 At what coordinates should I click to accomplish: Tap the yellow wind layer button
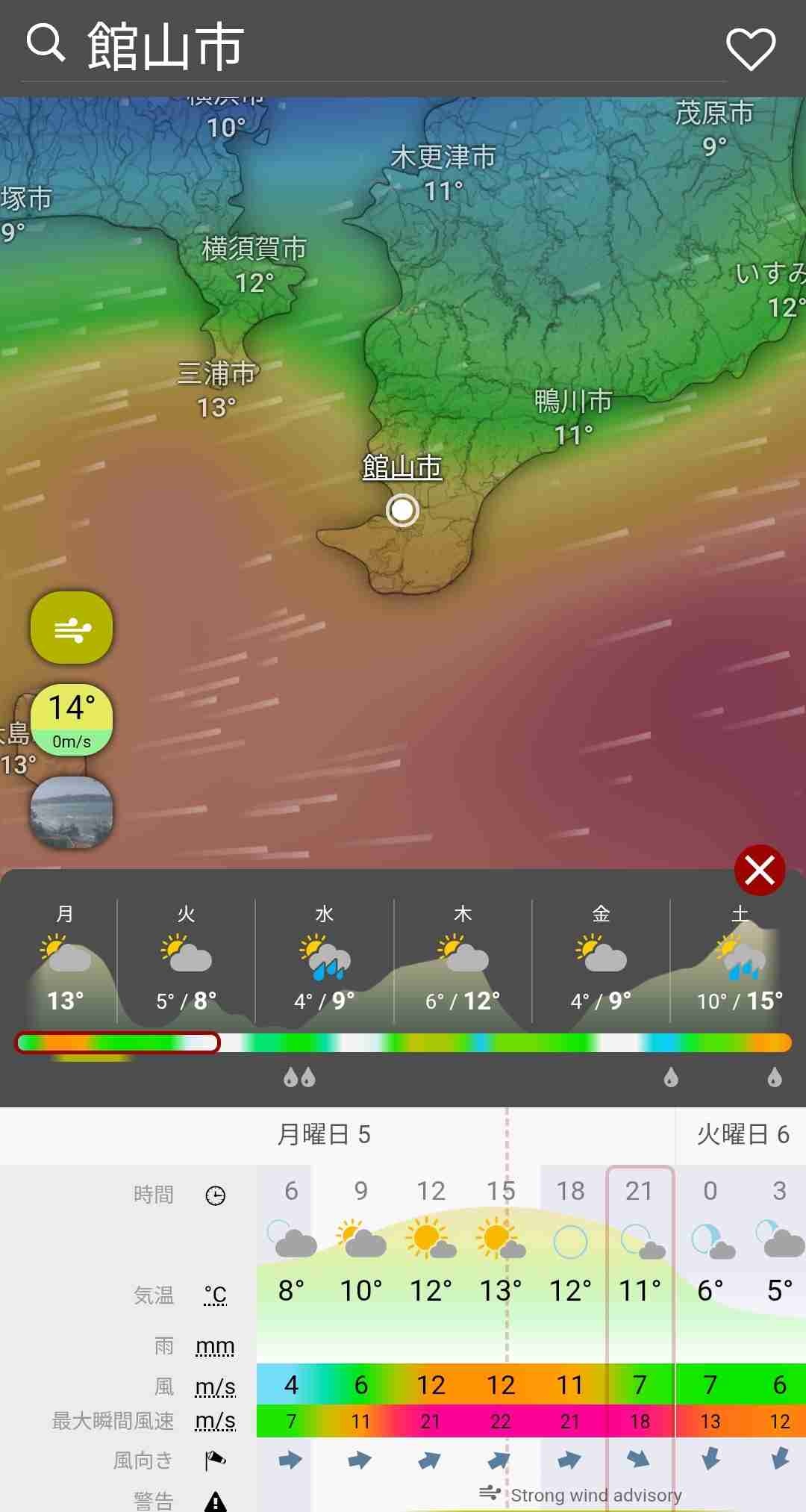click(72, 628)
